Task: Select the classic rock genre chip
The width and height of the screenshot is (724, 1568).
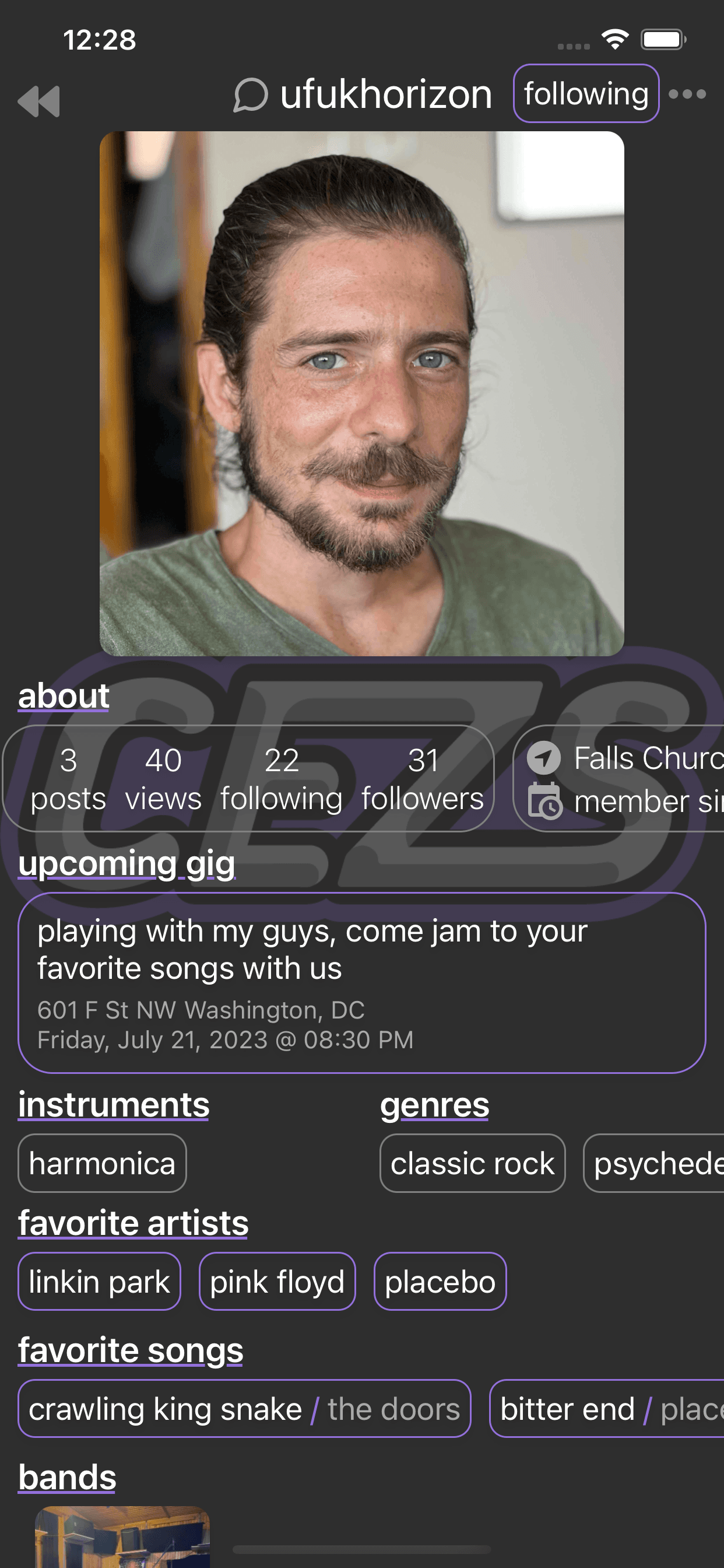Action: pyautogui.click(x=472, y=1163)
